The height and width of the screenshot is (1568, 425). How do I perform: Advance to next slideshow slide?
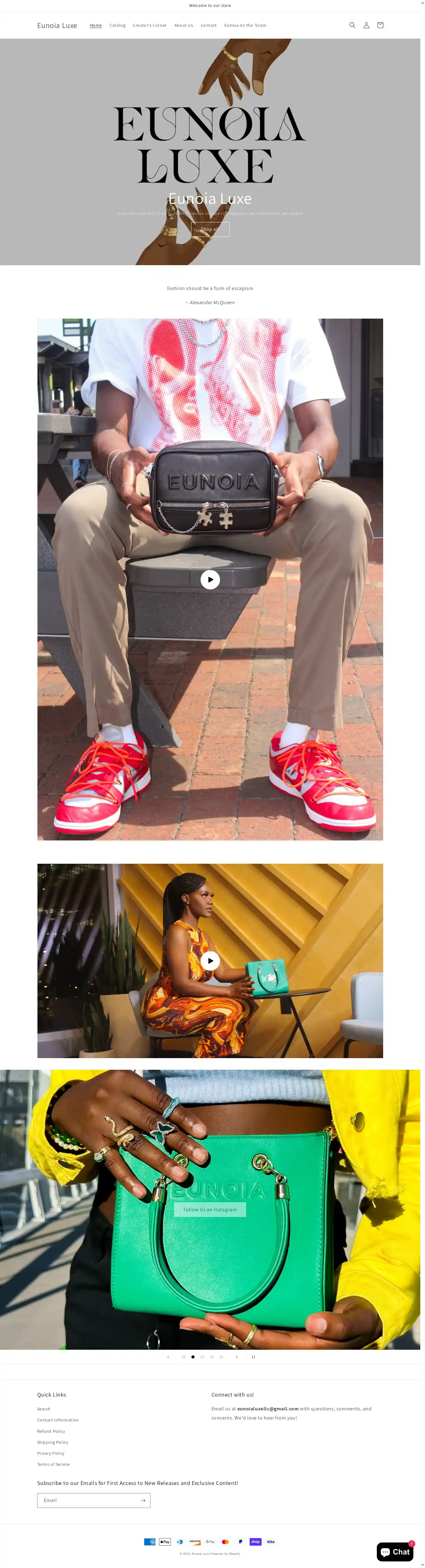click(x=237, y=1357)
